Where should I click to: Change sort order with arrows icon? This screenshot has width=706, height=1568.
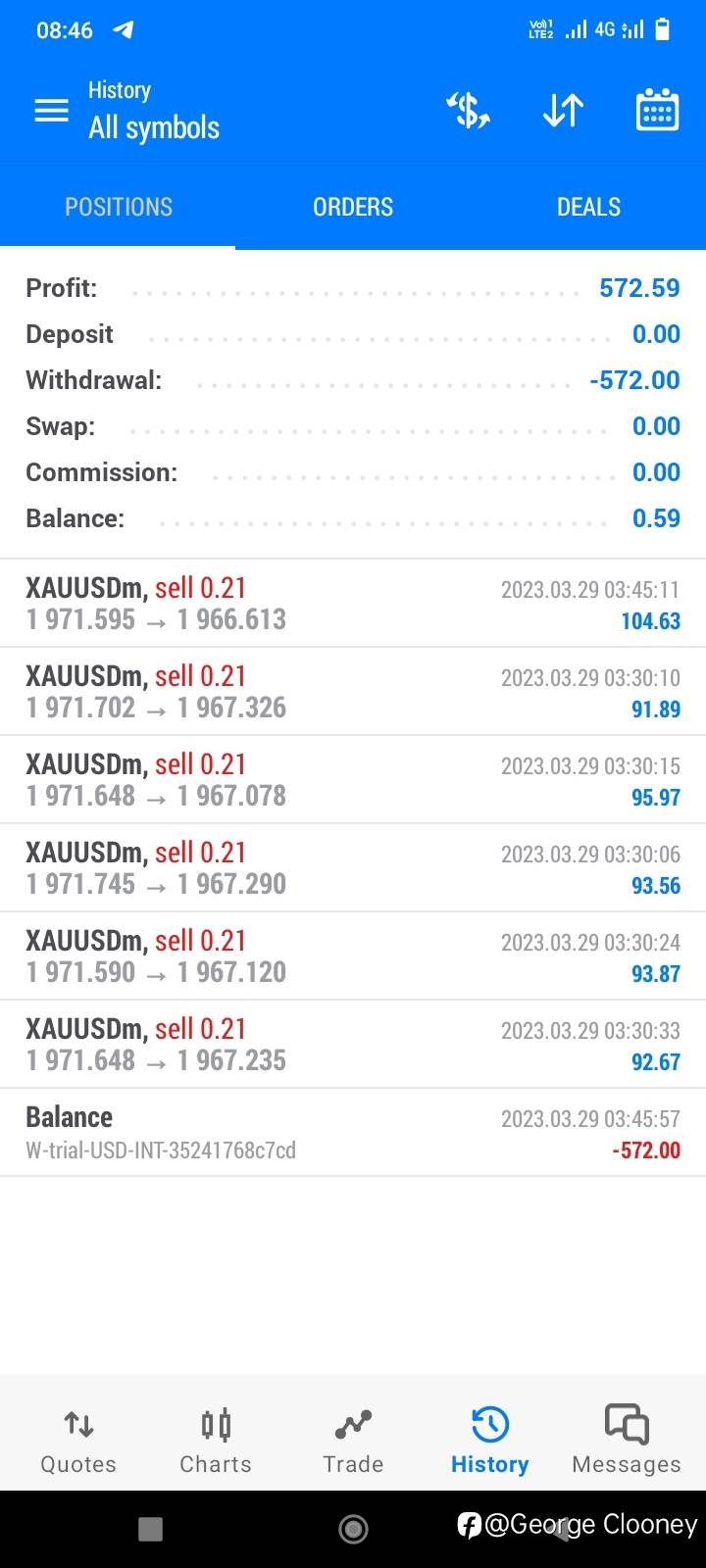click(563, 111)
